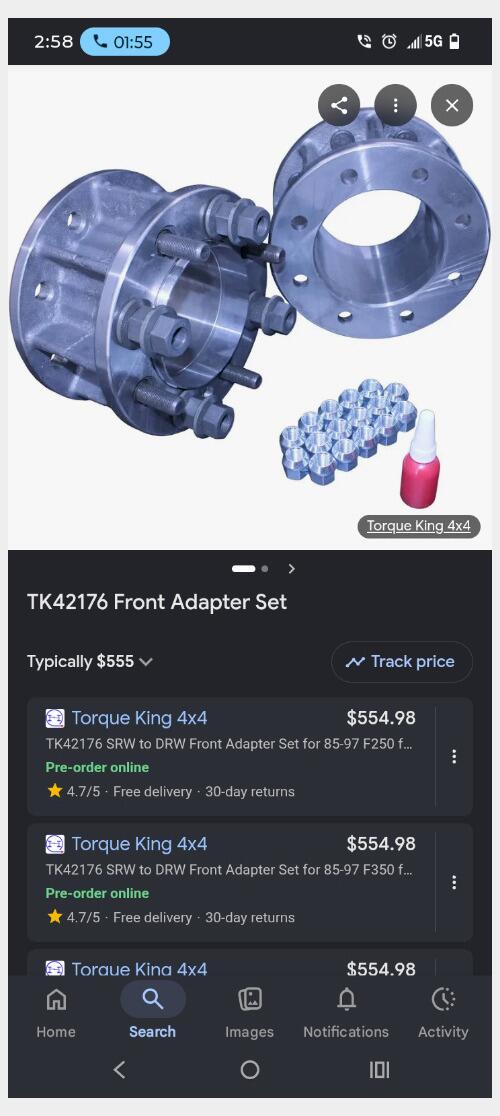The width and height of the screenshot is (500, 1116).
Task: Expand the Typically $555 price dropdown
Action: point(90,662)
